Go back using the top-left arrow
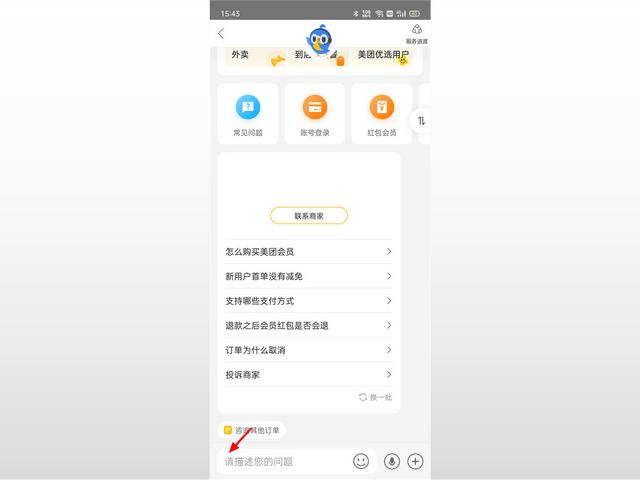The width and height of the screenshot is (640, 480). tap(221, 34)
